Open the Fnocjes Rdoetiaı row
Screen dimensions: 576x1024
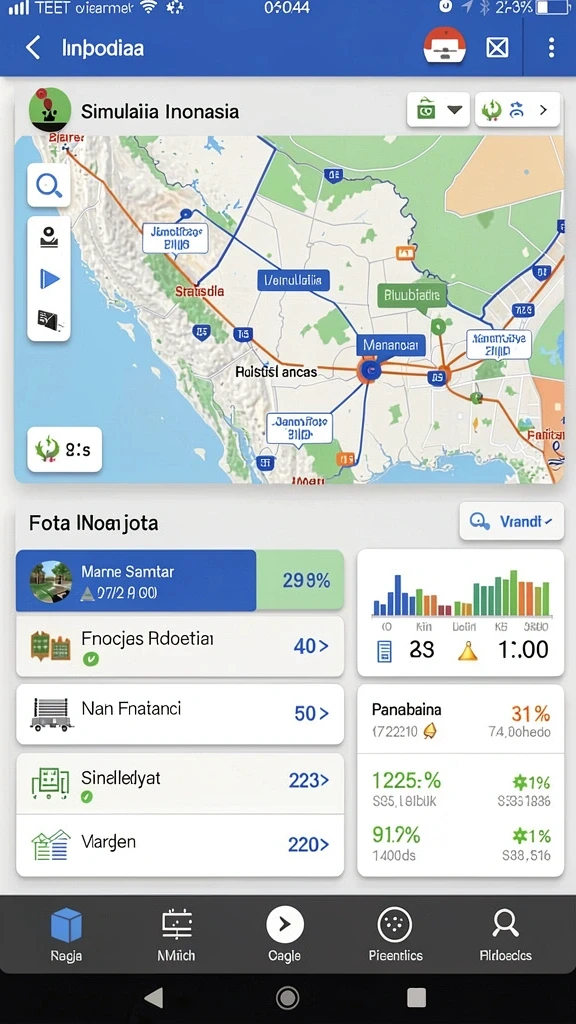click(x=180, y=646)
